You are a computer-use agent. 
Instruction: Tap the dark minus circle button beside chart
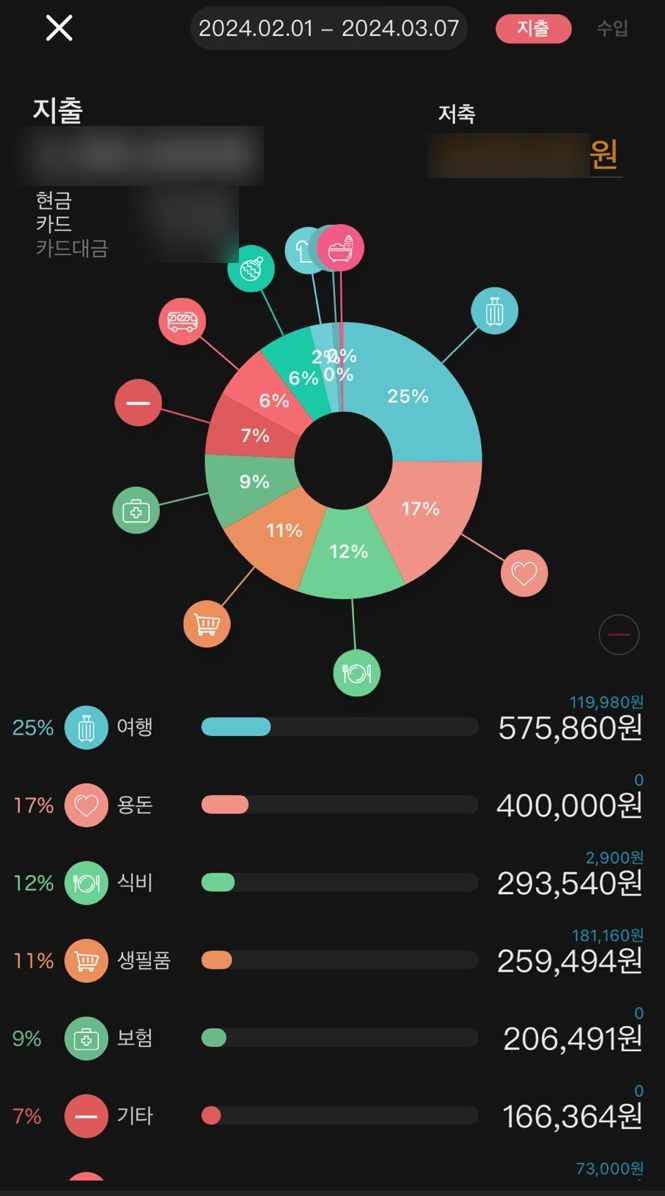click(619, 634)
